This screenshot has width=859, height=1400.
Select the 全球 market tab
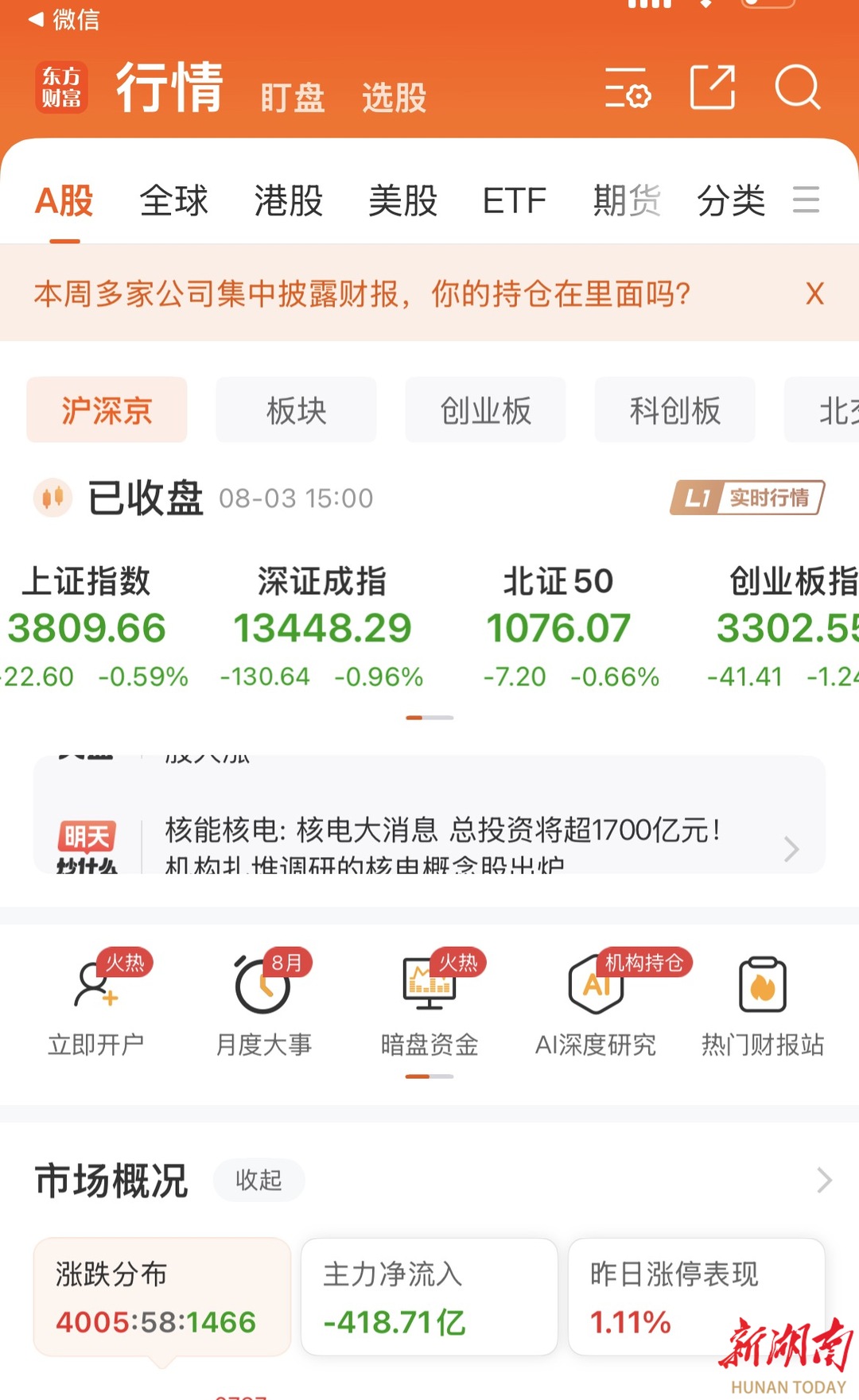174,200
